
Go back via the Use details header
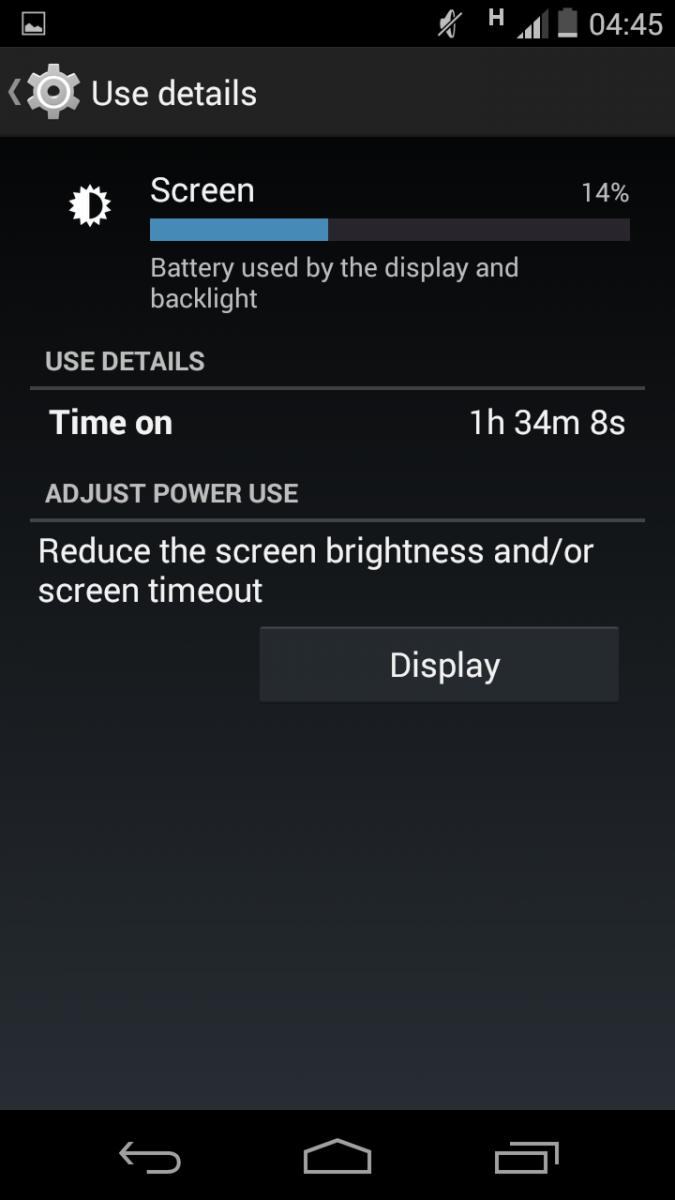pos(50,93)
